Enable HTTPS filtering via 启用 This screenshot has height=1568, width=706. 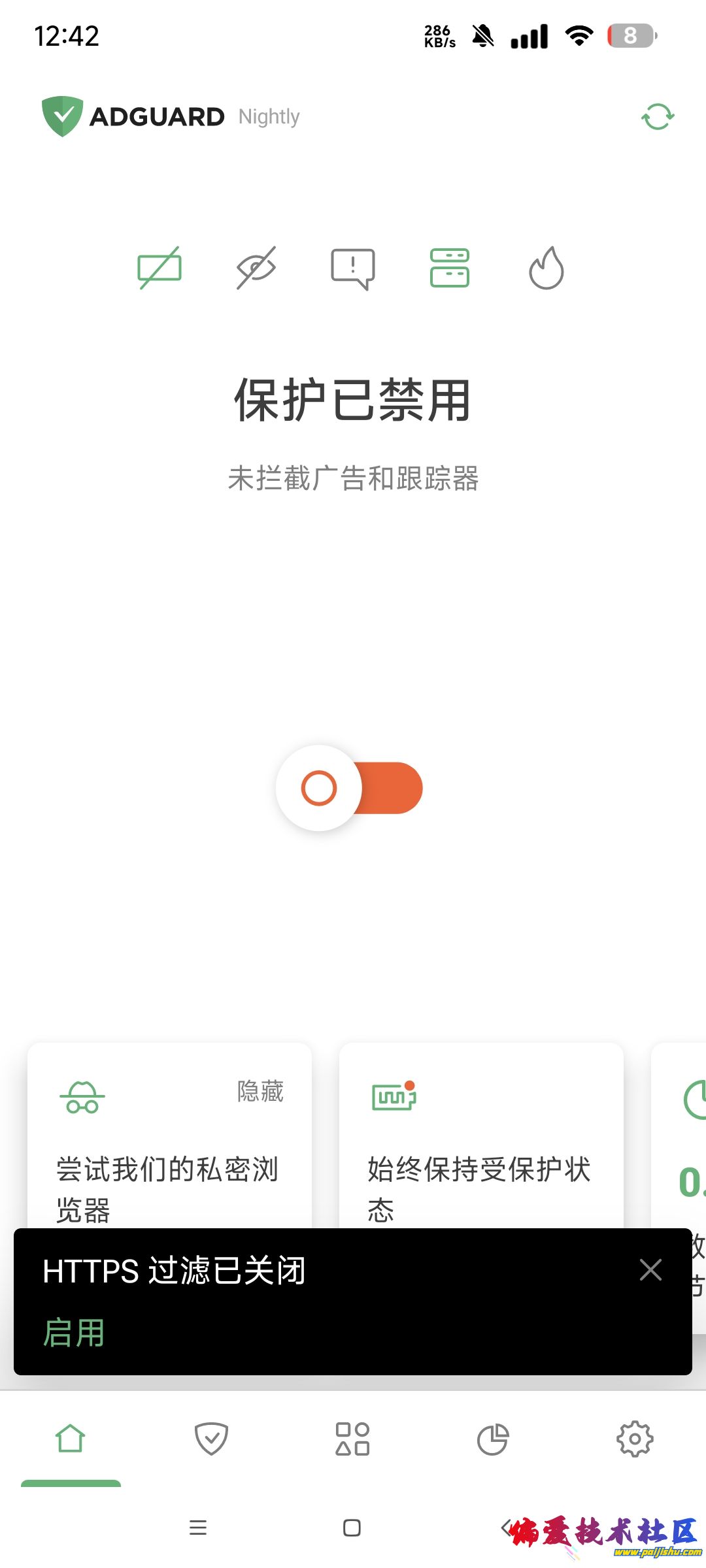click(x=74, y=1333)
